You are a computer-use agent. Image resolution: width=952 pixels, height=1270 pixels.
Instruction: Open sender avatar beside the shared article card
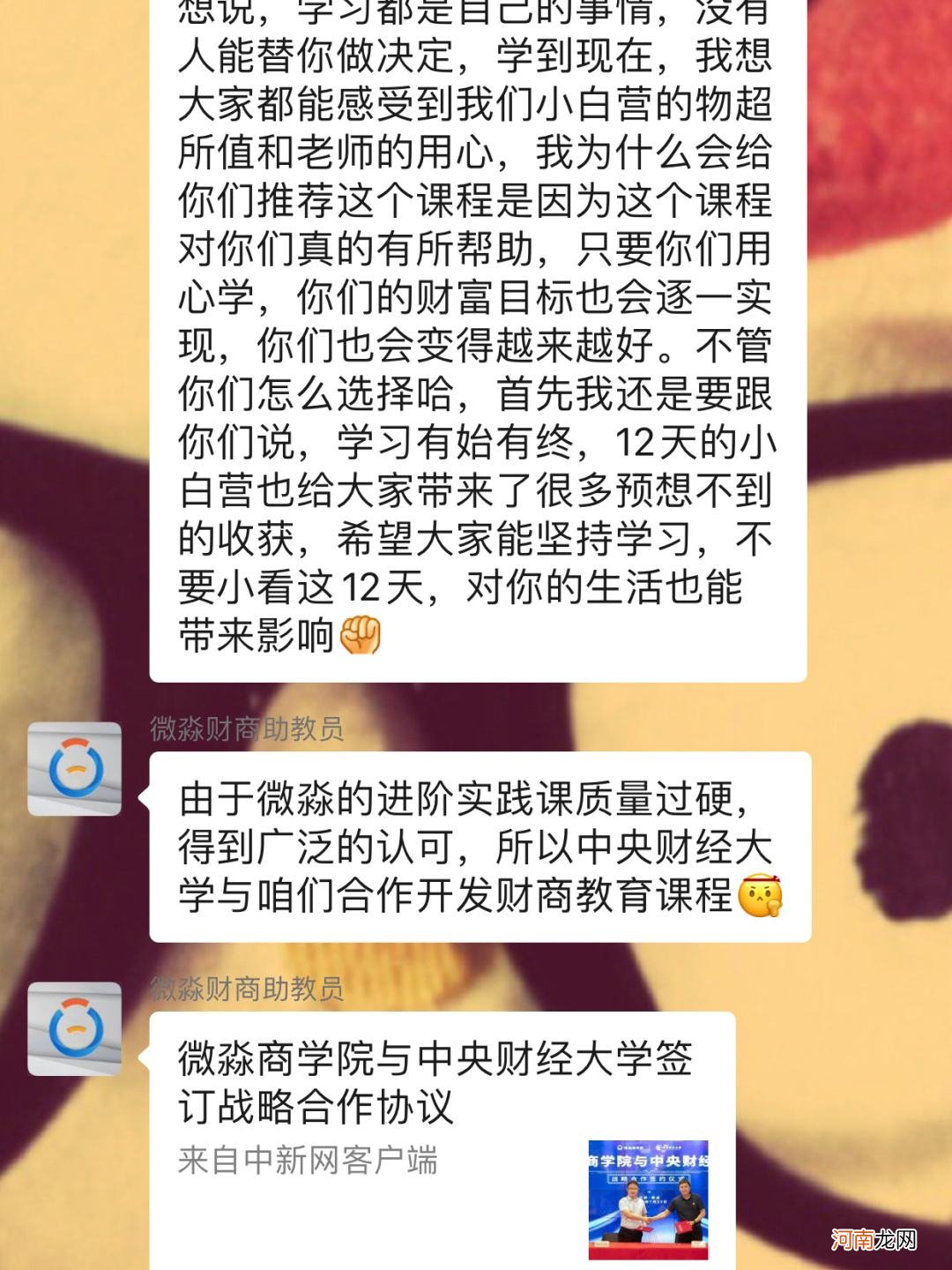click(x=75, y=1028)
